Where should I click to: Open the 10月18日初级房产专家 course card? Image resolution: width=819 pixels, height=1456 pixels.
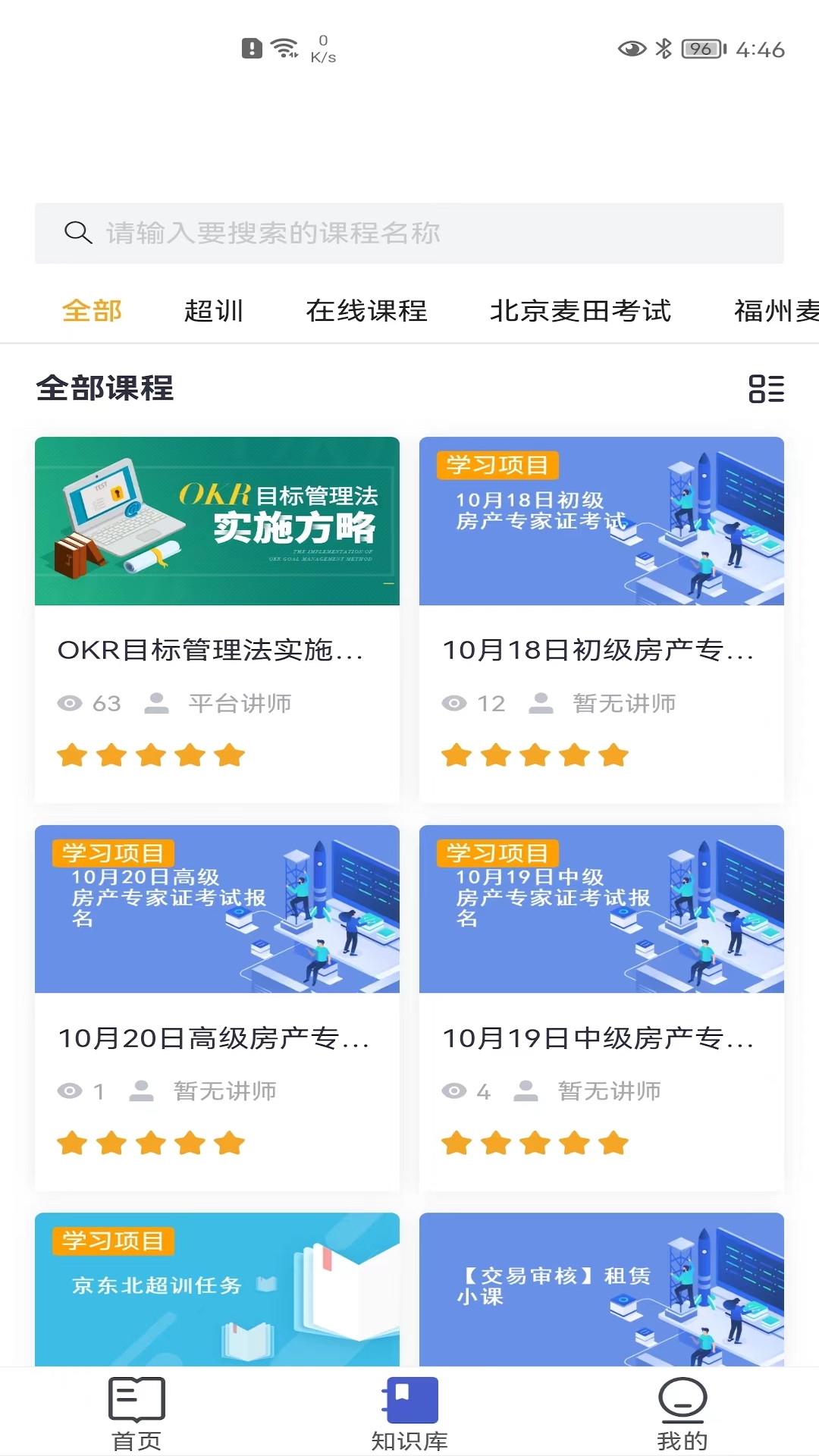[x=601, y=618]
